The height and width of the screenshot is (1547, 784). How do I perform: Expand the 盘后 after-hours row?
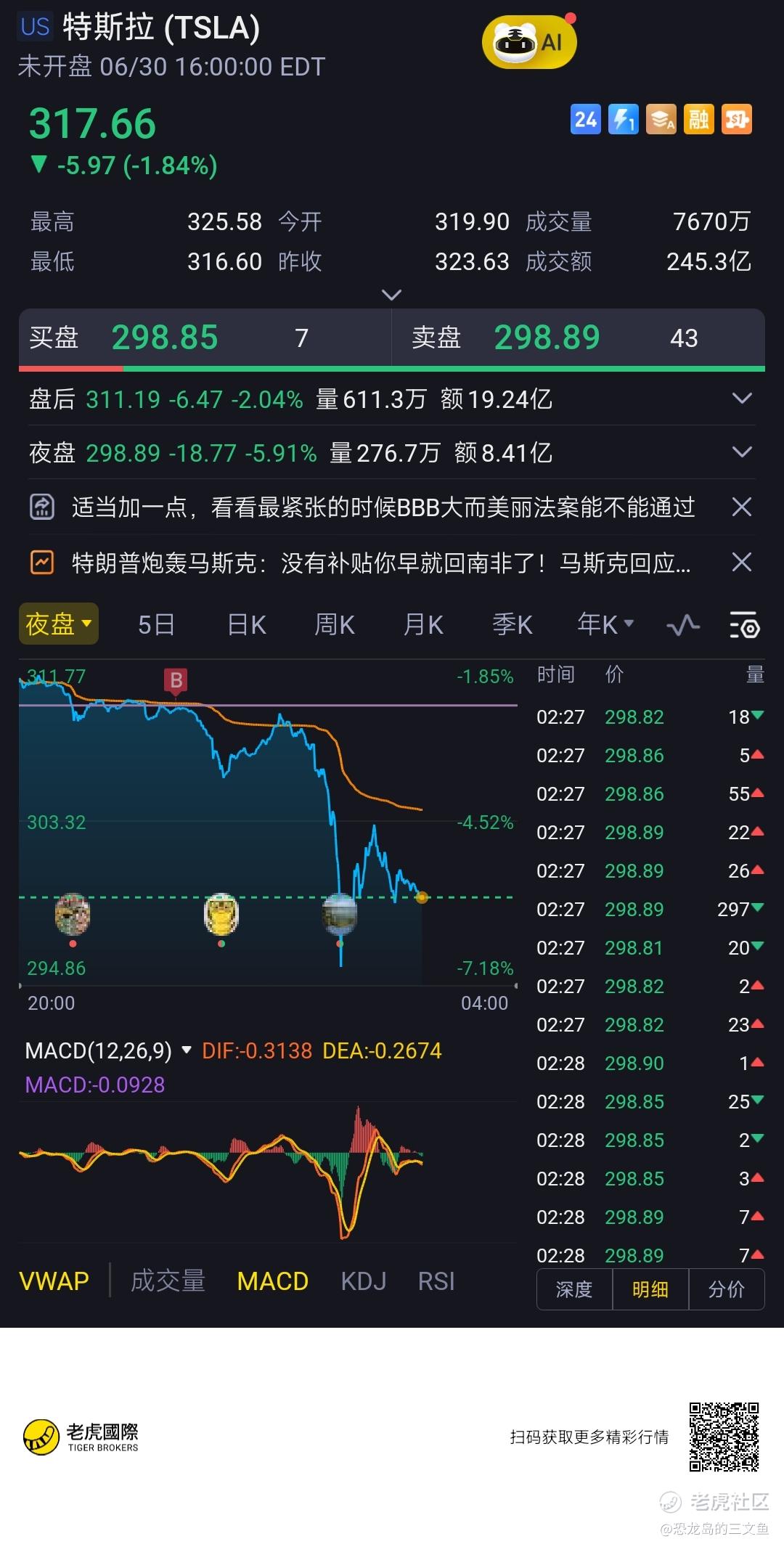coord(741,399)
